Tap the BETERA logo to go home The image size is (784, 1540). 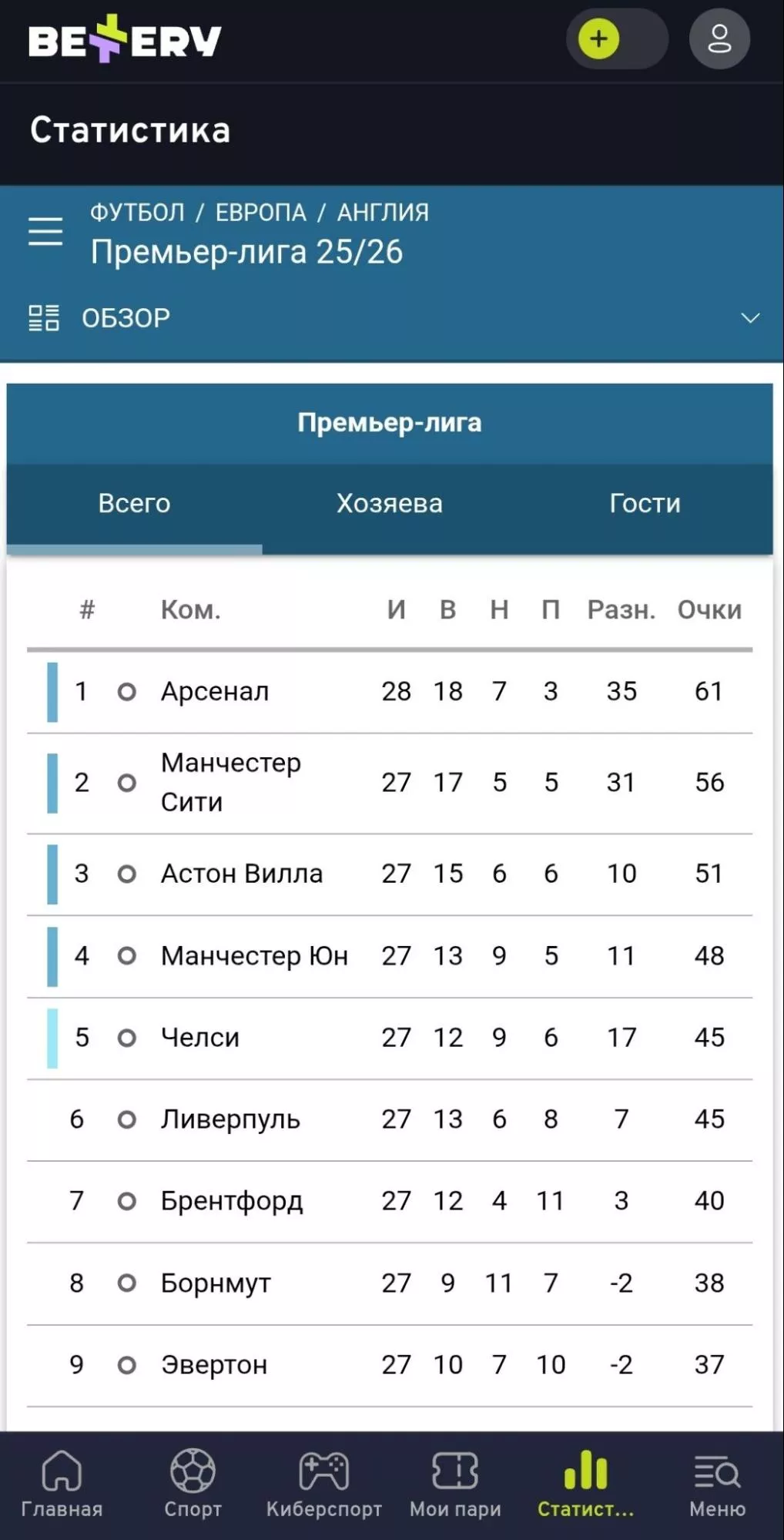[125, 40]
